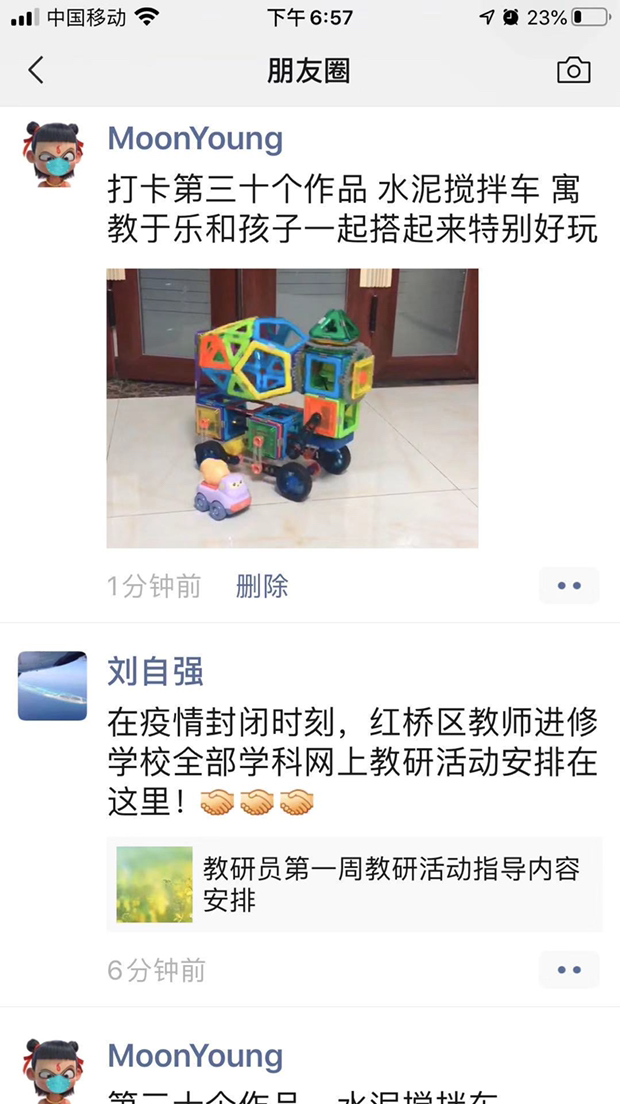620x1104 pixels.
Task: Delete the post via 删除
Action: pyautogui.click(x=262, y=586)
